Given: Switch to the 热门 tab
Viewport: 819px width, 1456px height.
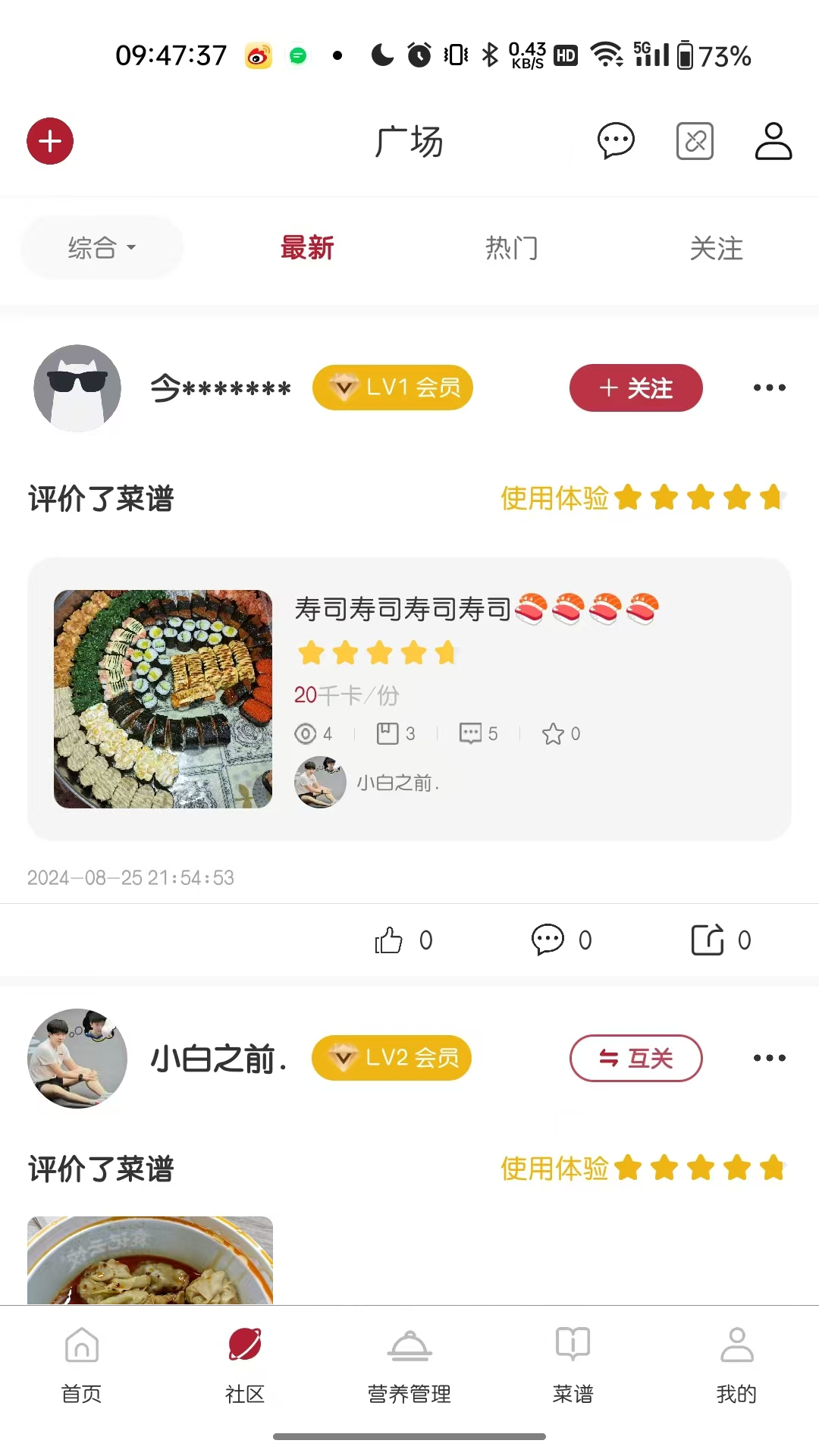Looking at the screenshot, I should coord(512,248).
